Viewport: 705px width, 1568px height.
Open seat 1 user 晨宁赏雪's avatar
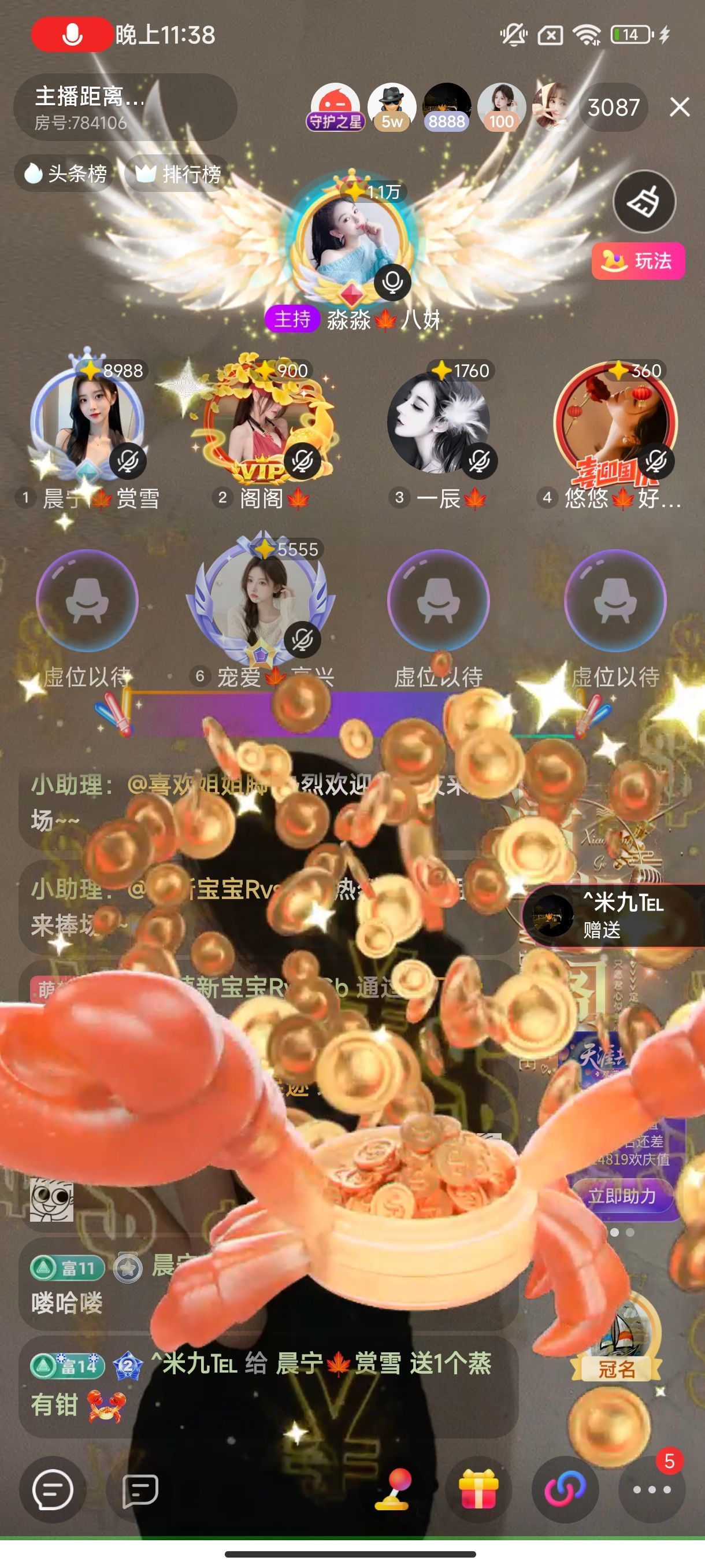(89, 422)
